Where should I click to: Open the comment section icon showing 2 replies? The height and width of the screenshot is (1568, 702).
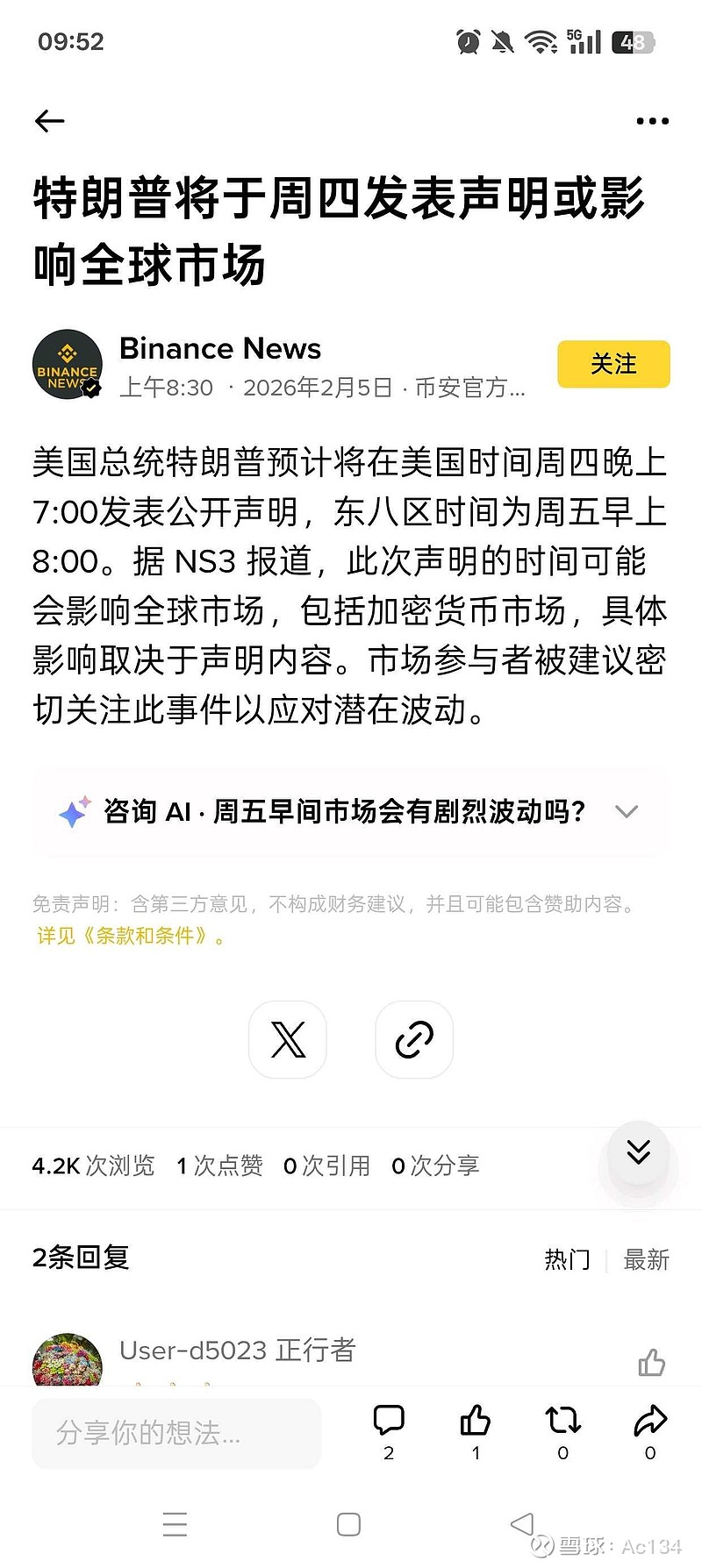pos(388,1421)
